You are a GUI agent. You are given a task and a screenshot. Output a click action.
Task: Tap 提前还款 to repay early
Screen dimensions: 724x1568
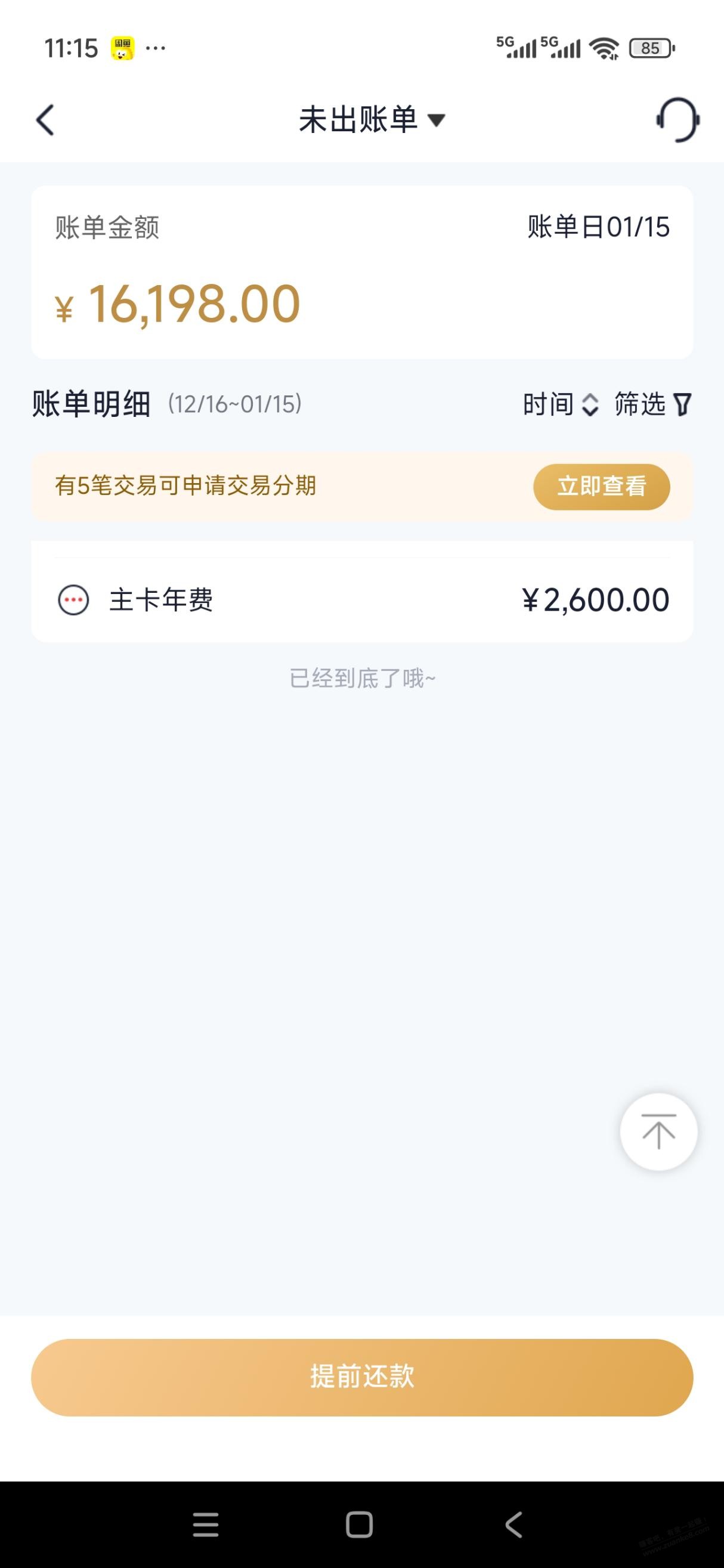point(362,1377)
